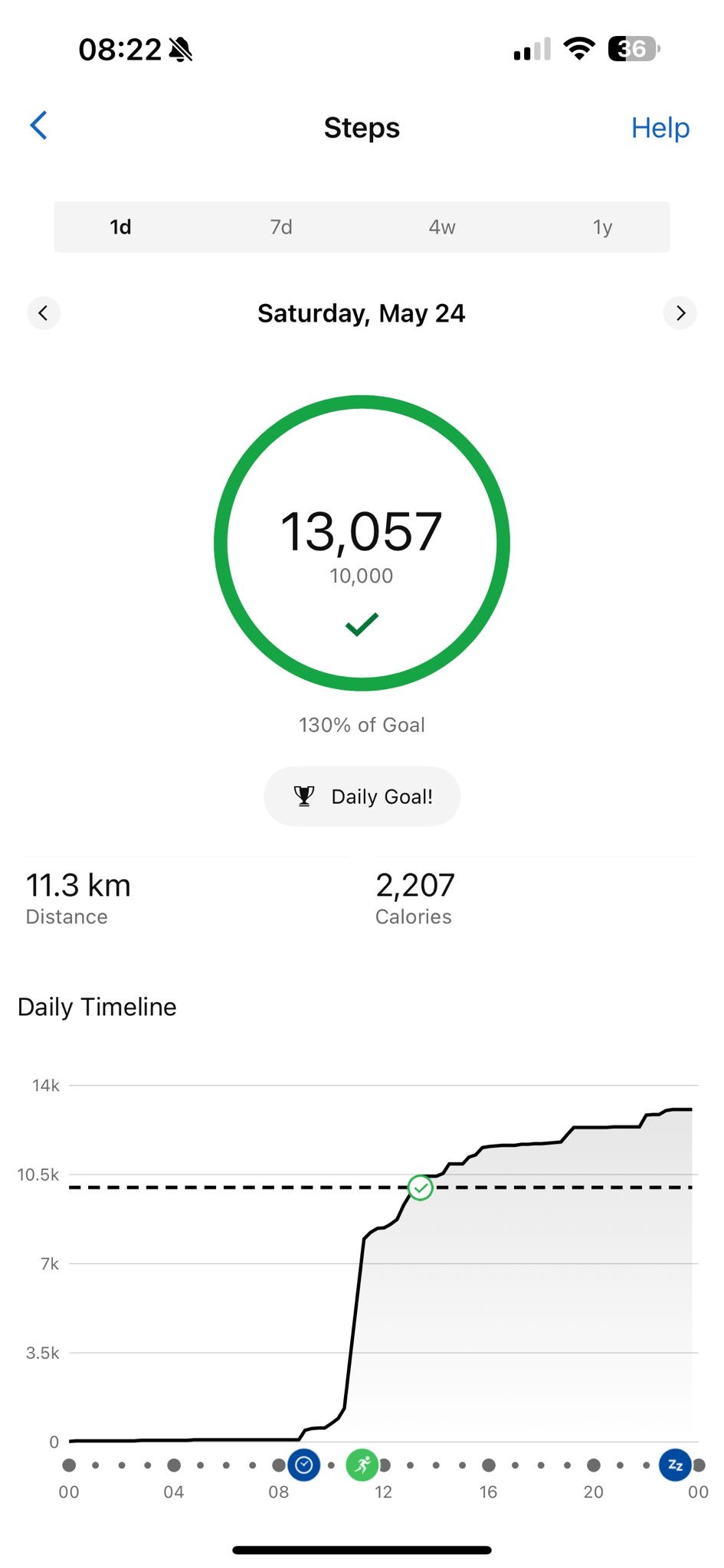The image size is (724, 1568).
Task: Open the Help link
Action: click(660, 127)
